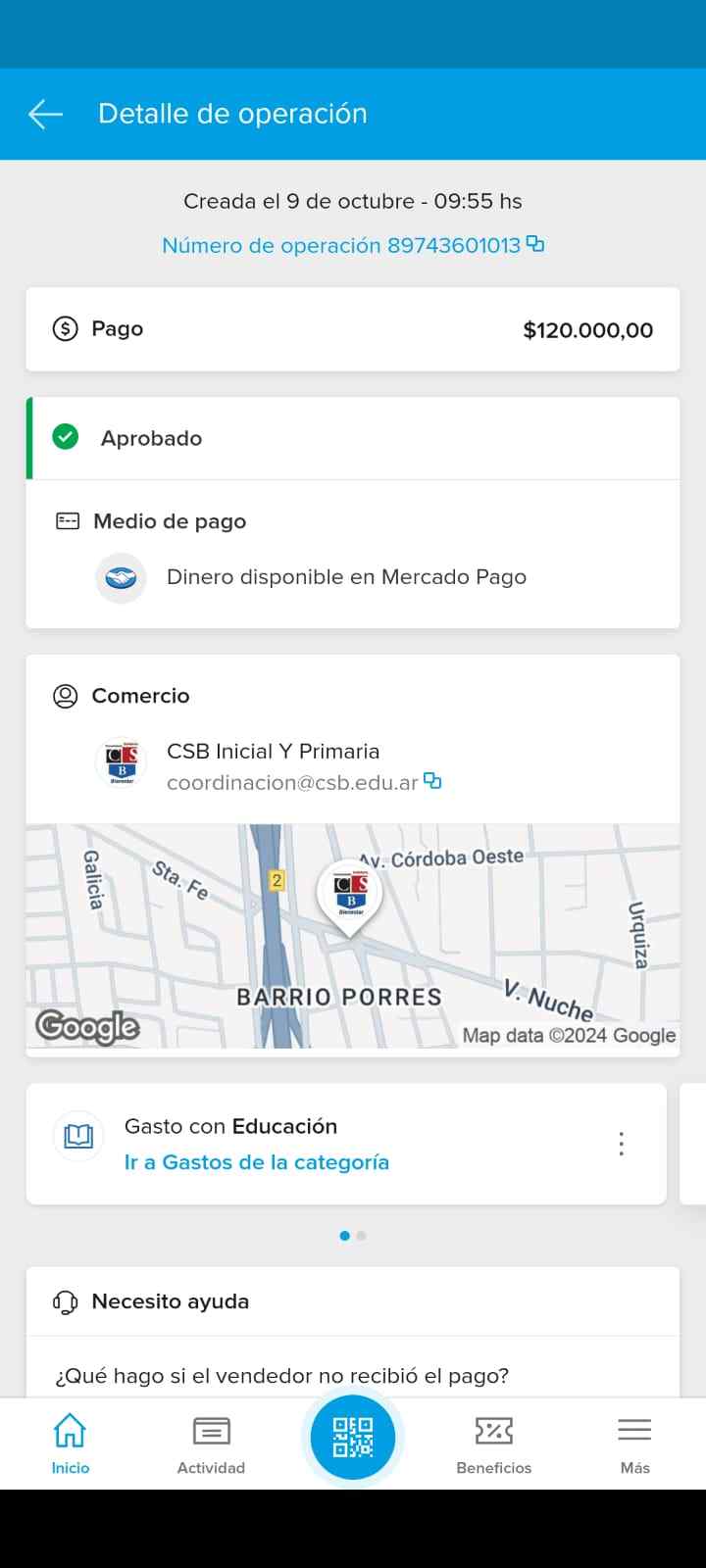Go back from Detalle de operación
706x1568 pixels.
[45, 114]
